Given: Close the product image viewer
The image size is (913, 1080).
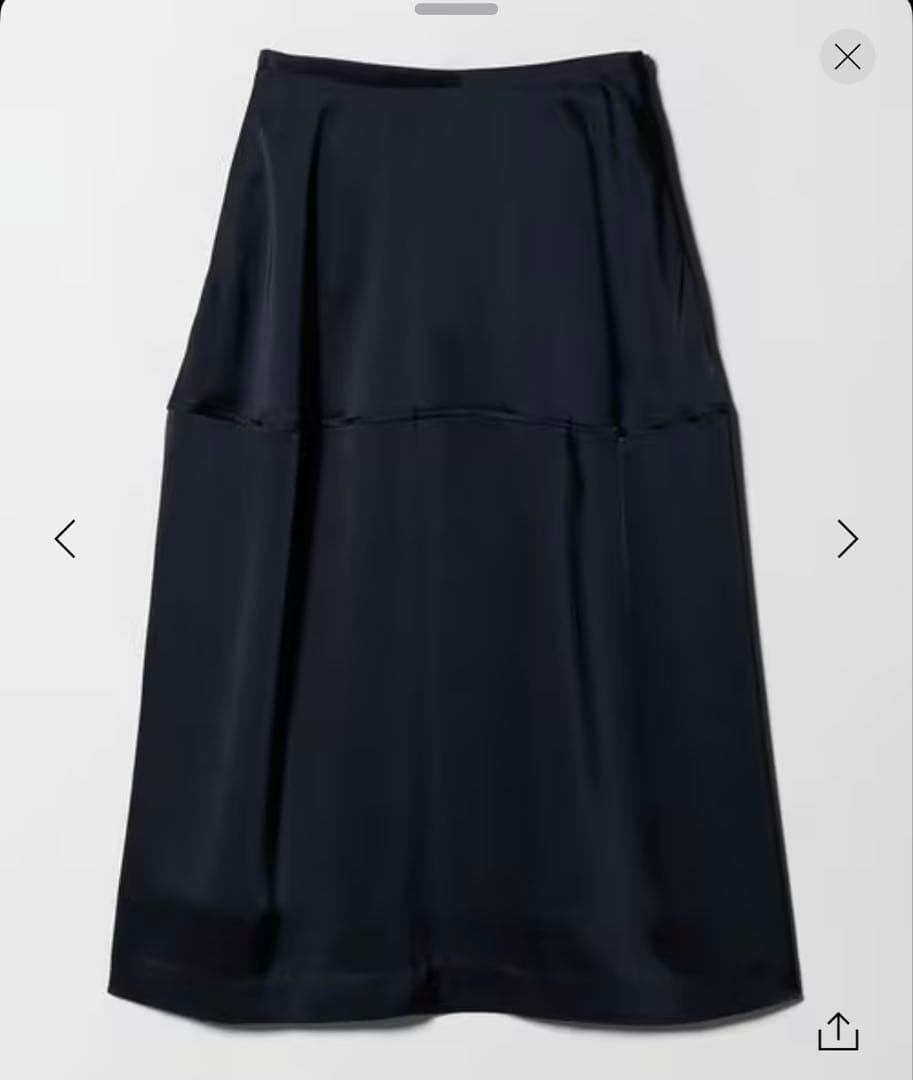Looking at the screenshot, I should click(847, 57).
